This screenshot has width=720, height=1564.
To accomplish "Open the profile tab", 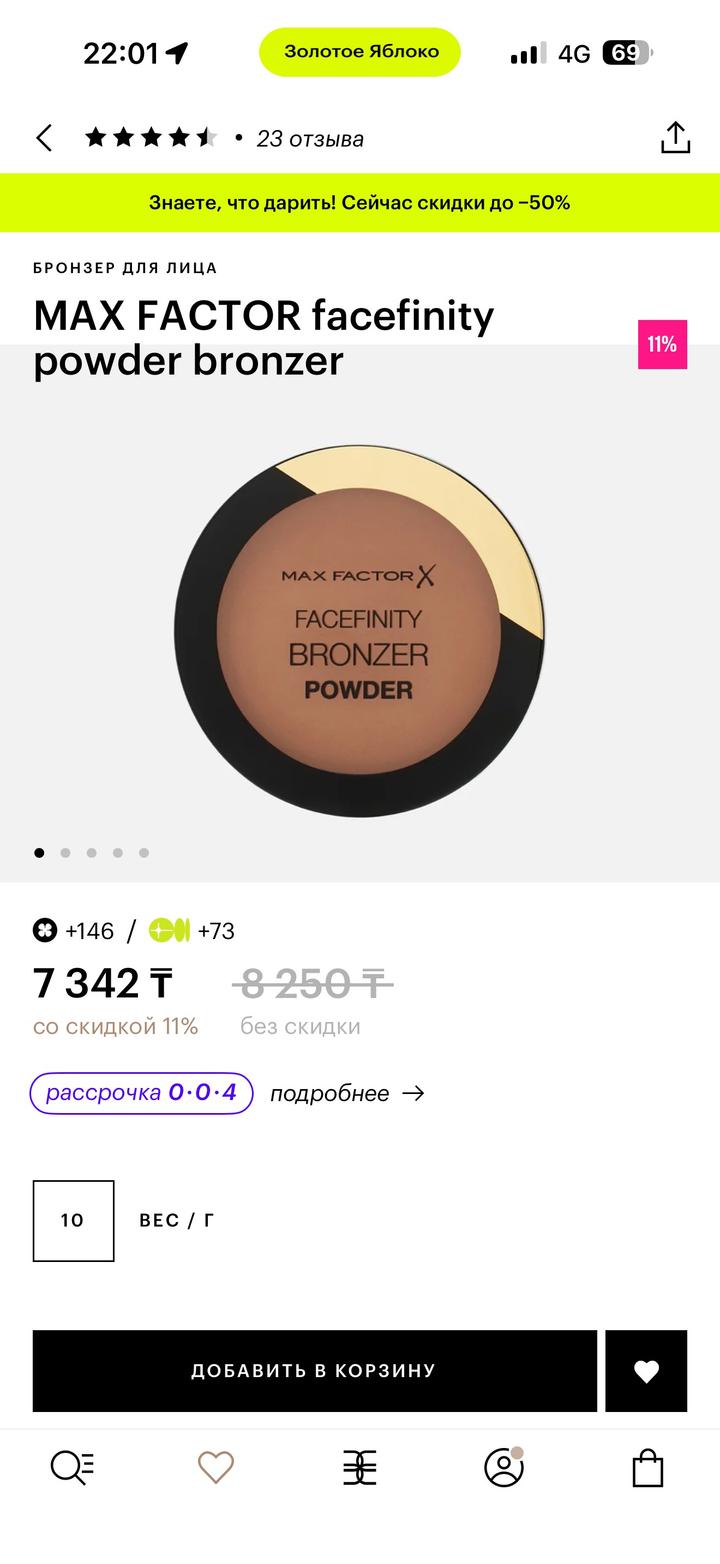I will point(504,1468).
